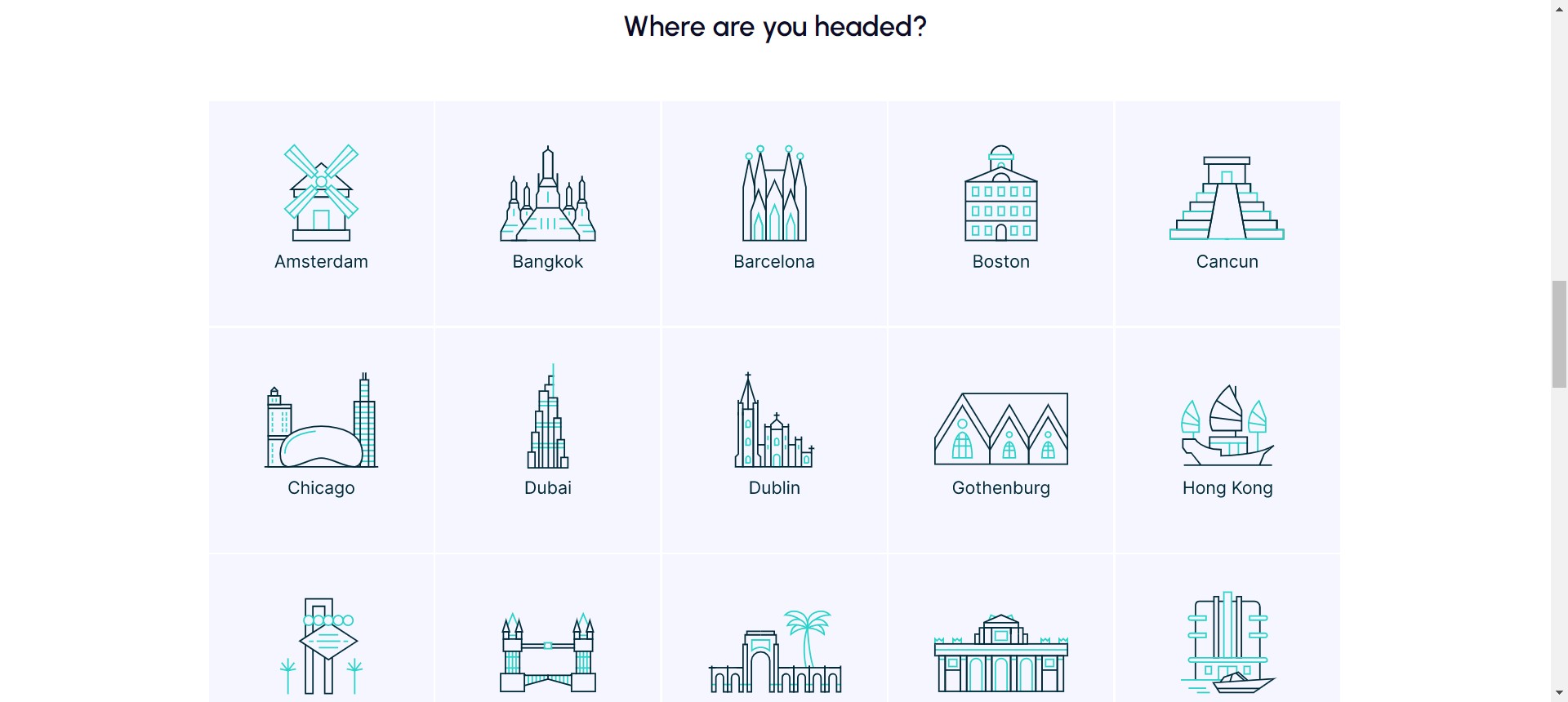Select the Bangkok destination card

[547, 213]
